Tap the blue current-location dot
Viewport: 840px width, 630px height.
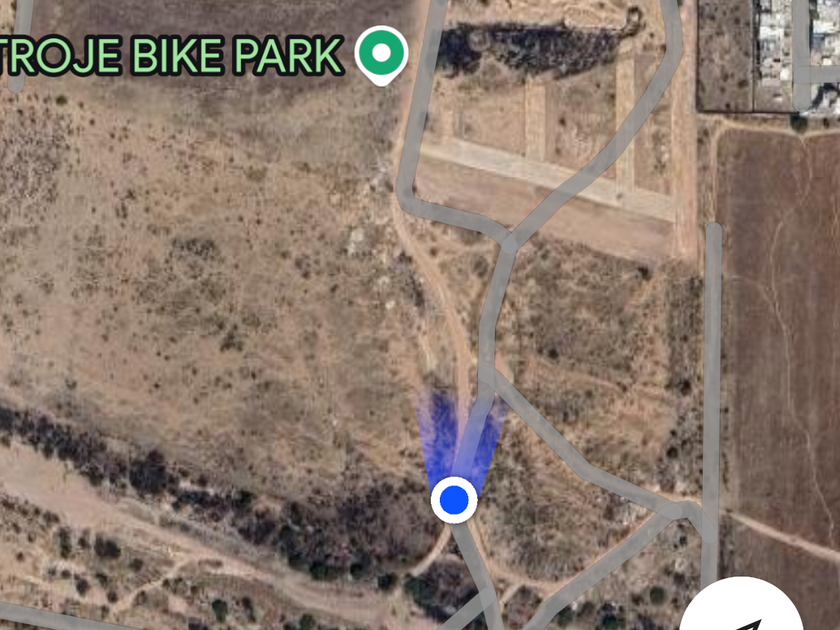pos(455,500)
